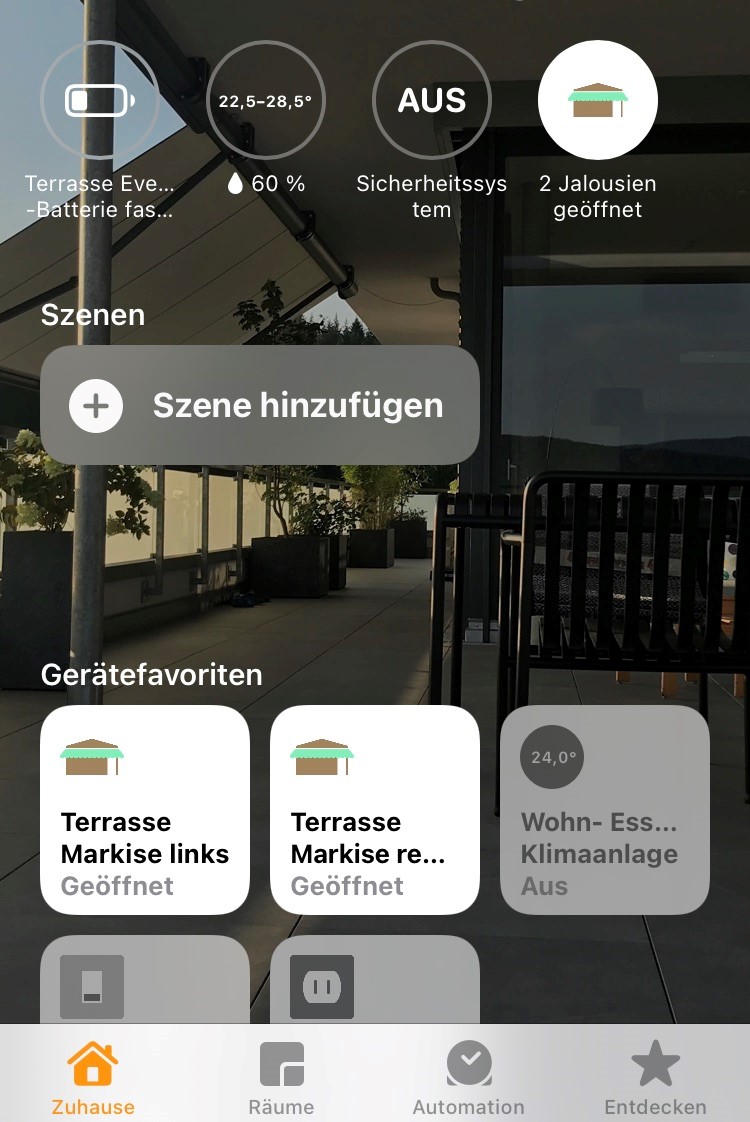Stay on the Zuhause tab

click(x=93, y=1078)
